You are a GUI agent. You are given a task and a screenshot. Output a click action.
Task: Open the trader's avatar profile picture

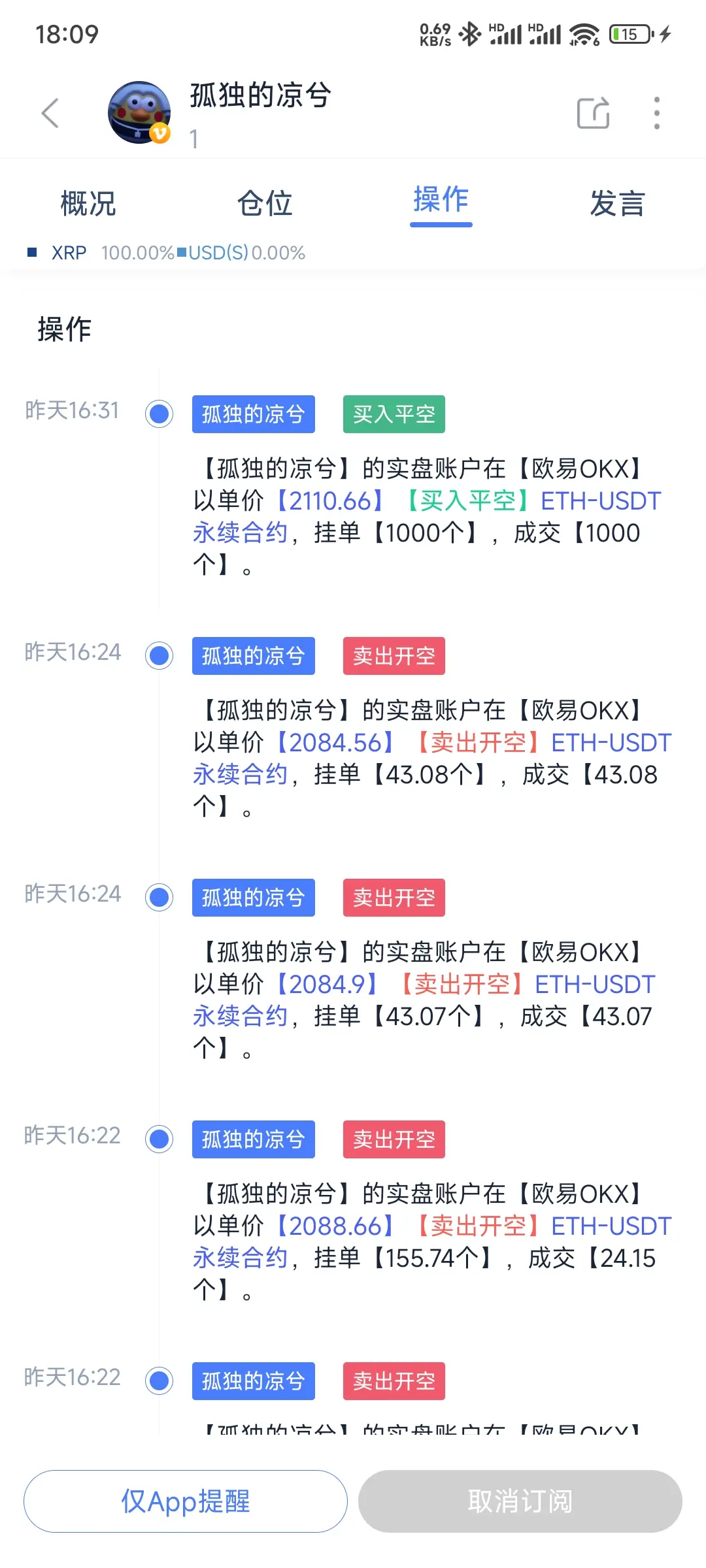point(137,112)
